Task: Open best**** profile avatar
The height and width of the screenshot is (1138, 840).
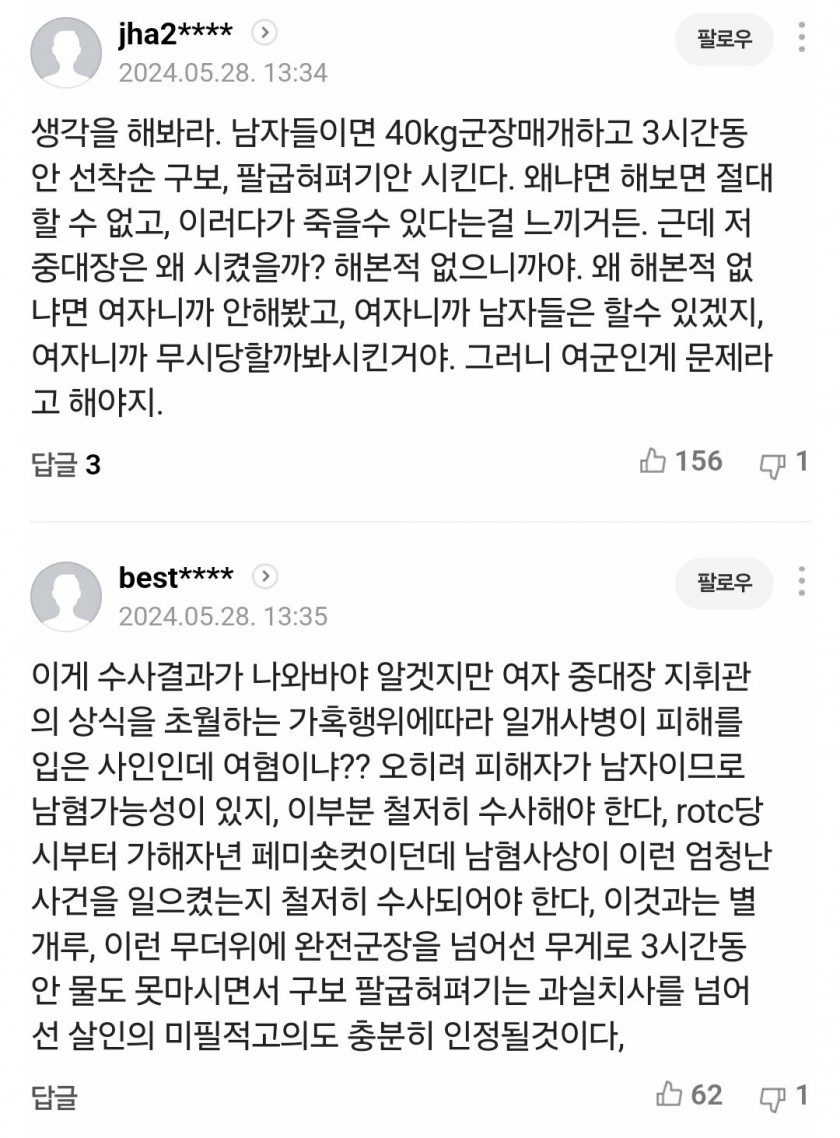Action: click(66, 596)
